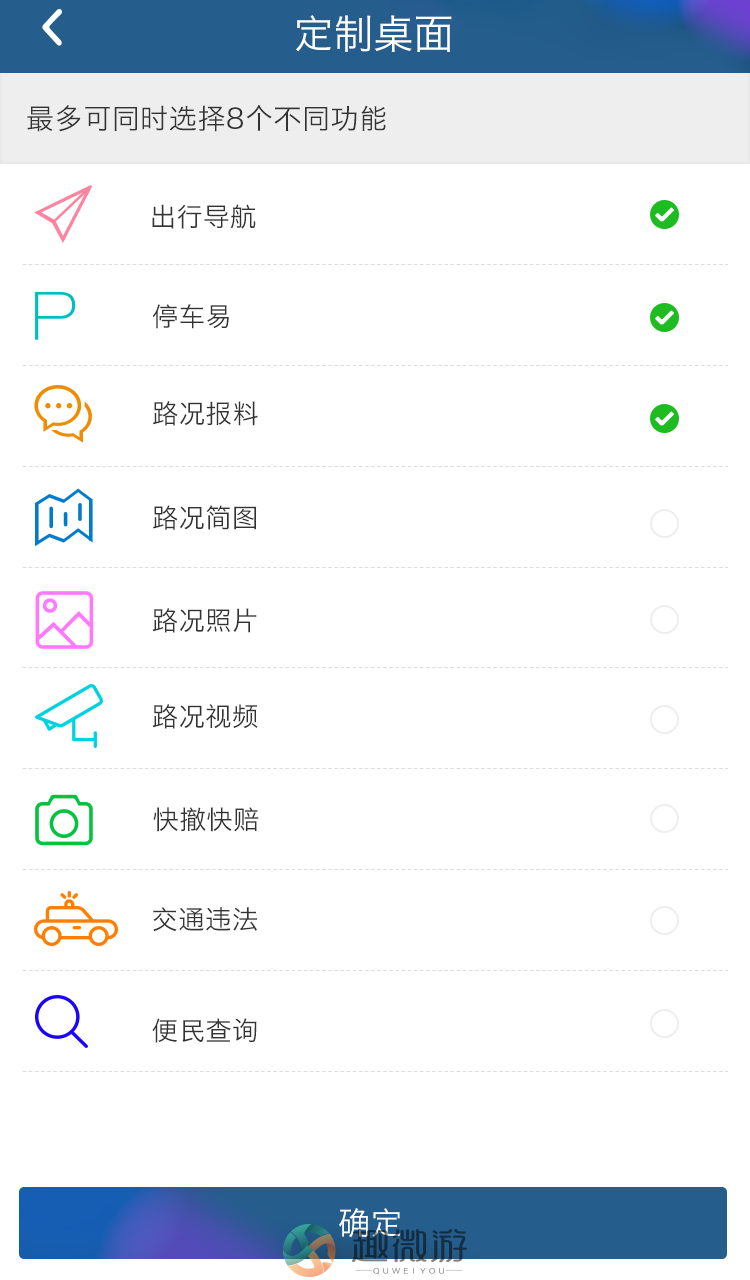
Task: Choose 便民查询 function
Action: pos(664,1023)
